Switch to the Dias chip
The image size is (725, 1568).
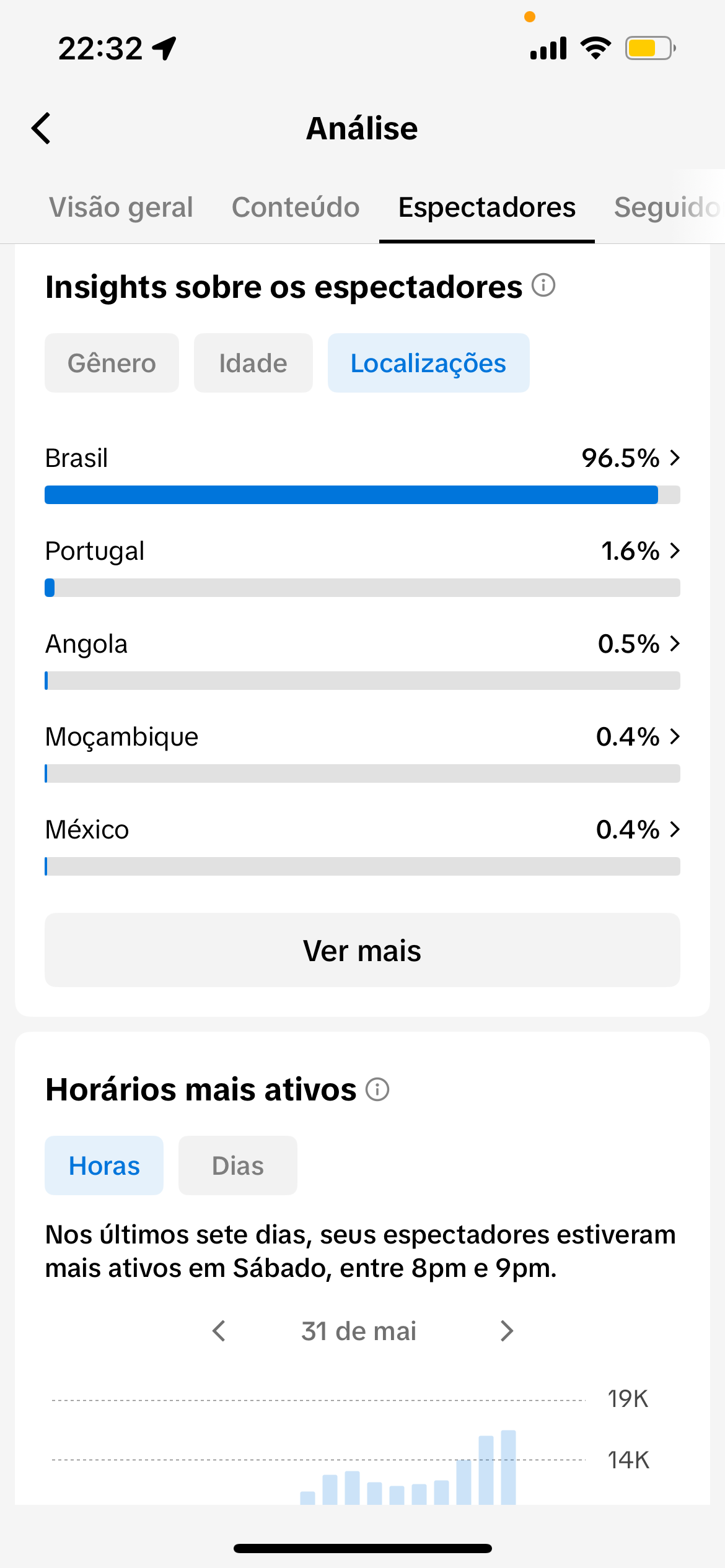point(238,1165)
